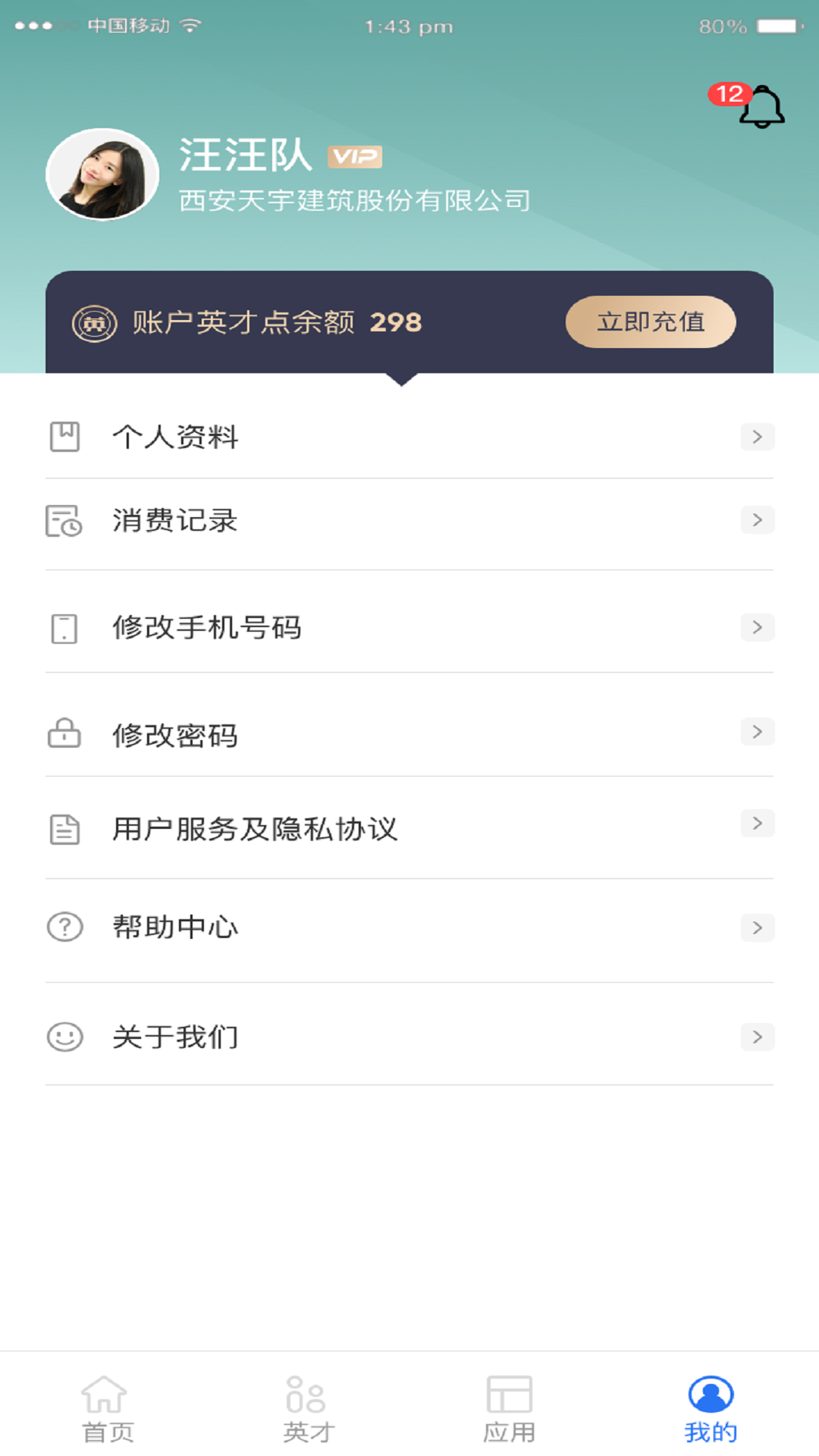Open the 应用 apps tab
This screenshot has height=1456, width=819.
(x=509, y=1409)
